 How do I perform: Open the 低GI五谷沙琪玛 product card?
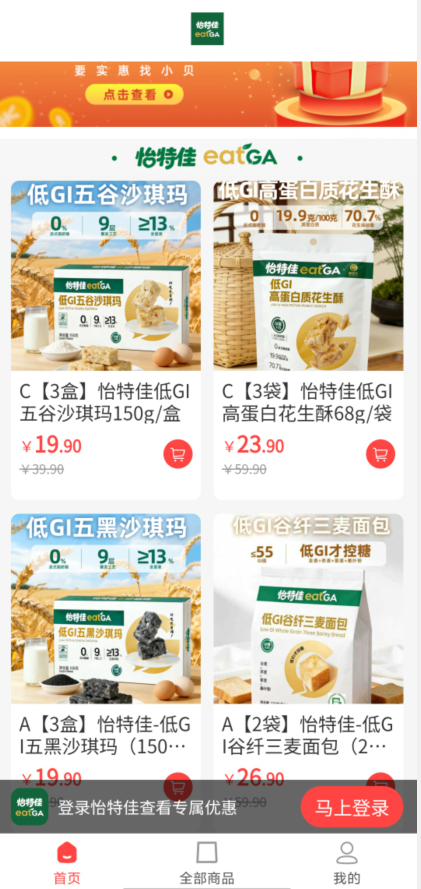click(106, 340)
